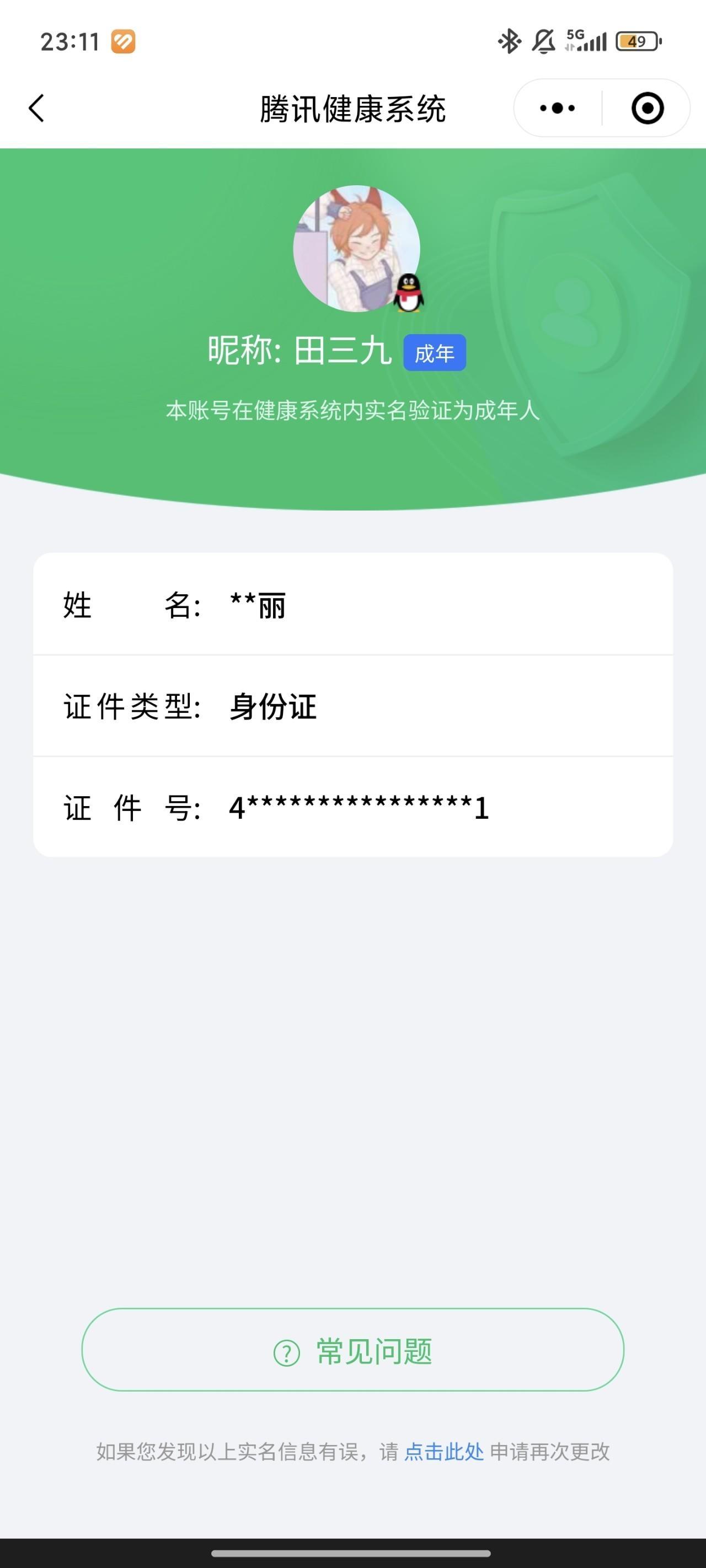Tap the back arrow icon

(x=36, y=107)
